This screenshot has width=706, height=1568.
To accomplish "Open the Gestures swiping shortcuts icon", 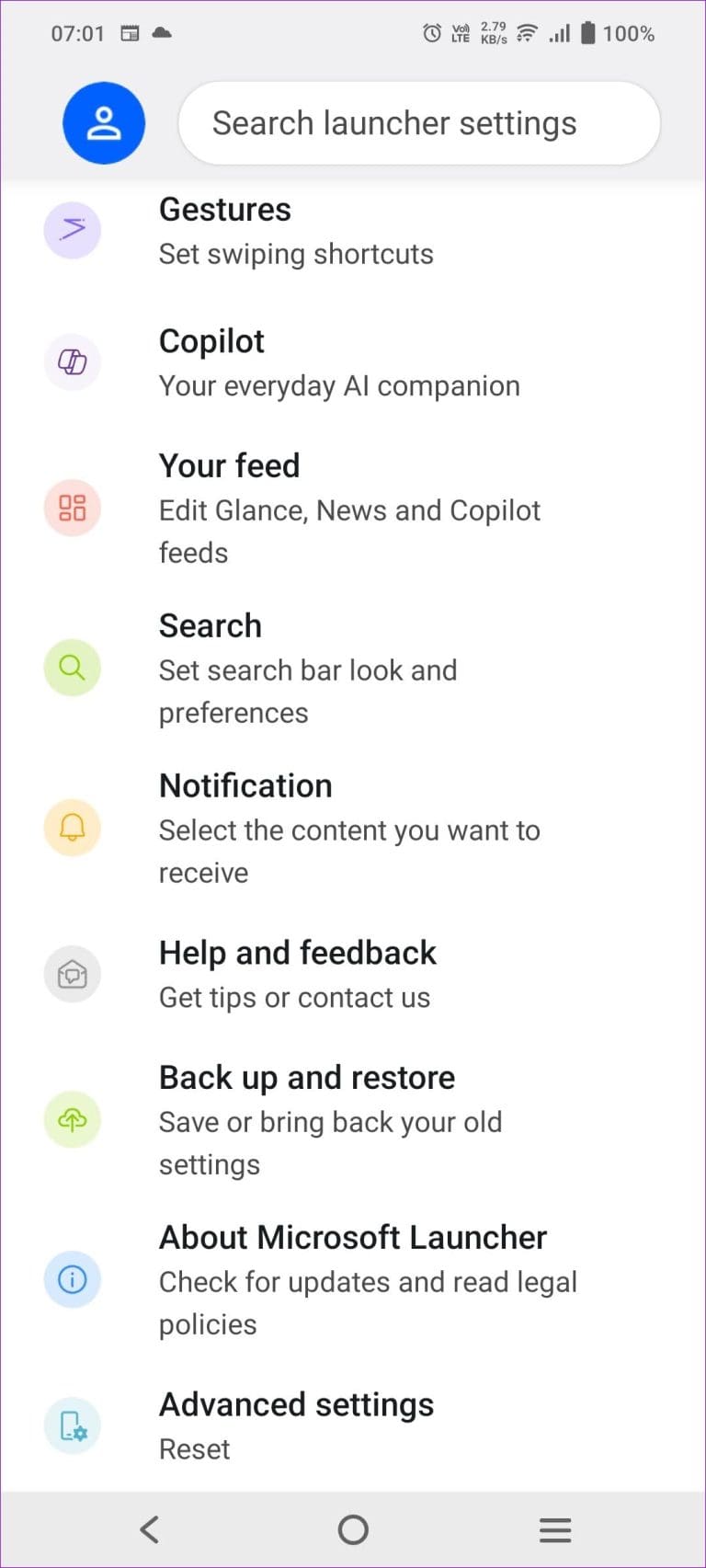I will tap(73, 230).
